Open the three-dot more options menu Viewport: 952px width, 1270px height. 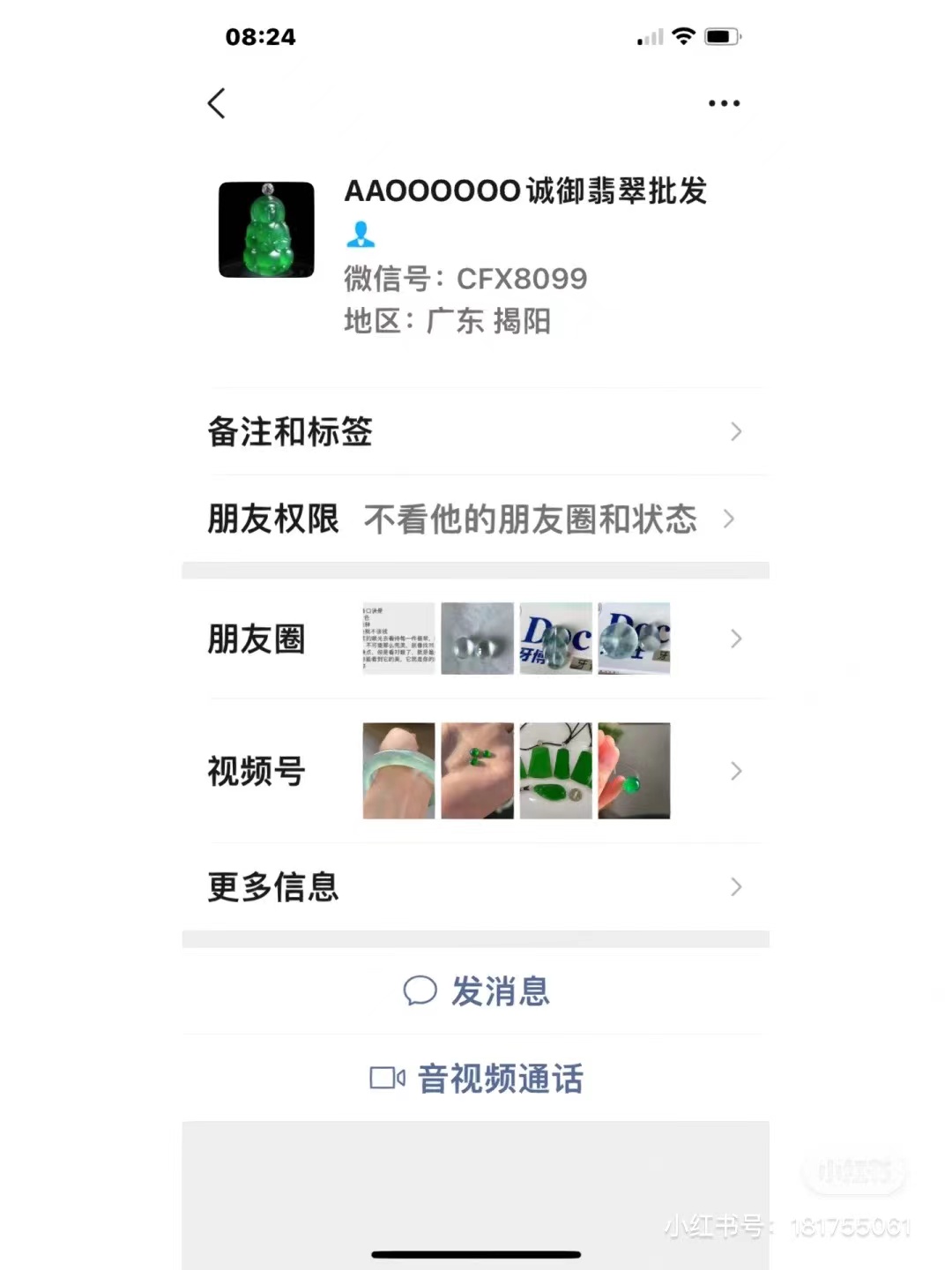click(724, 103)
